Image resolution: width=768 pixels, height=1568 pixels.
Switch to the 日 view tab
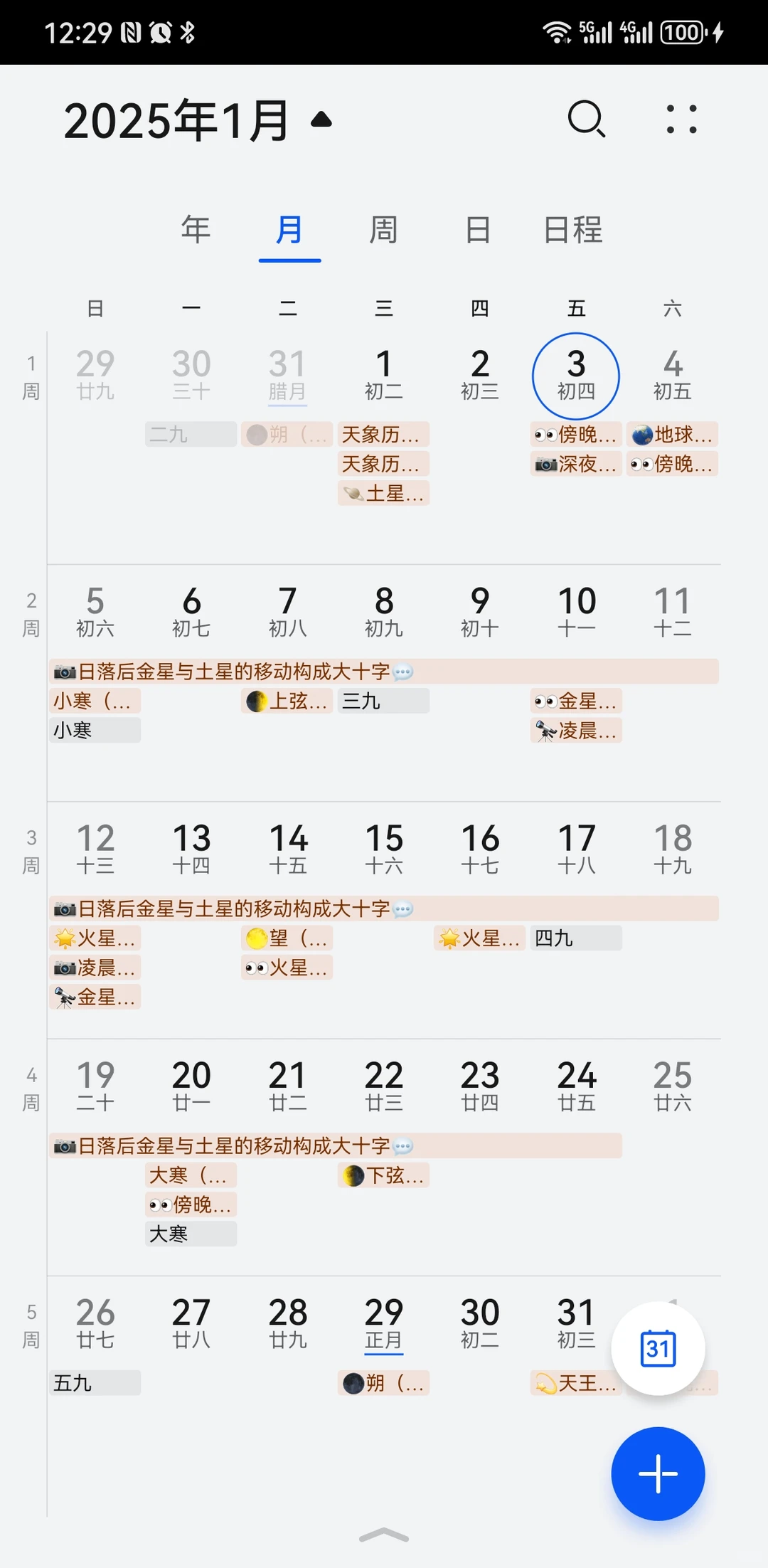pos(478,230)
